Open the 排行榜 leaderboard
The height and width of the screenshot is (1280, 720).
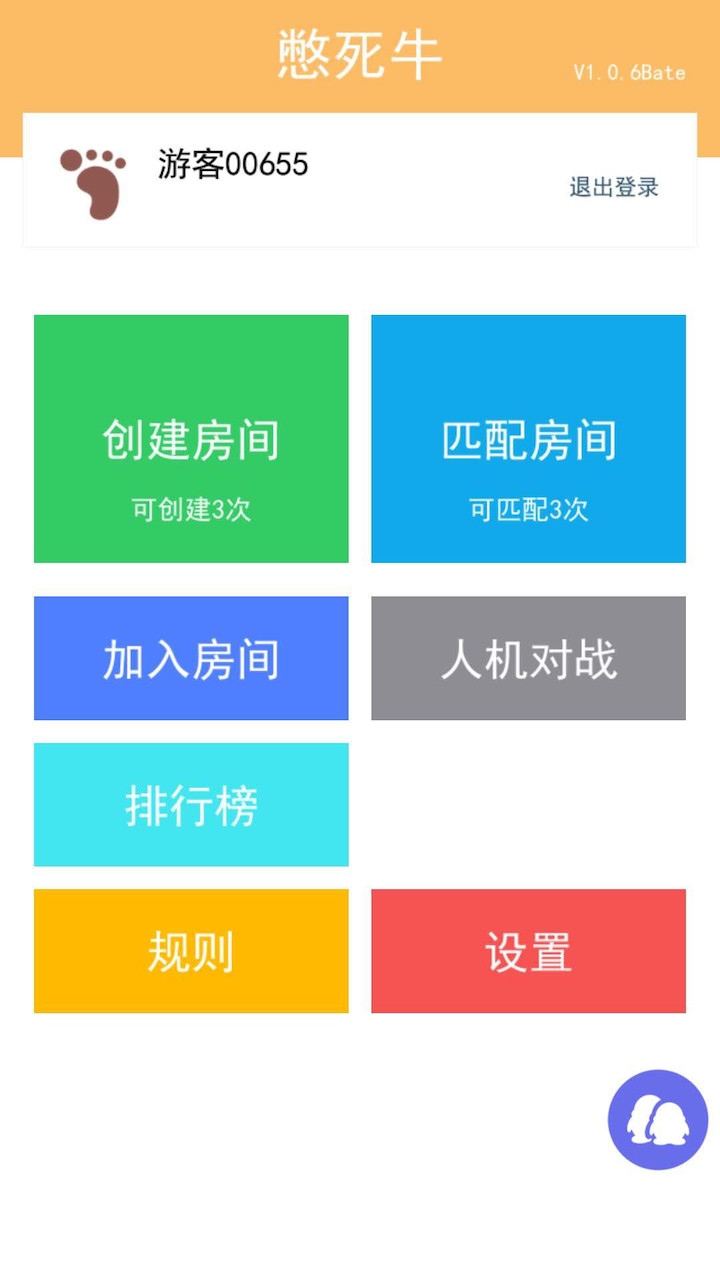click(x=190, y=804)
